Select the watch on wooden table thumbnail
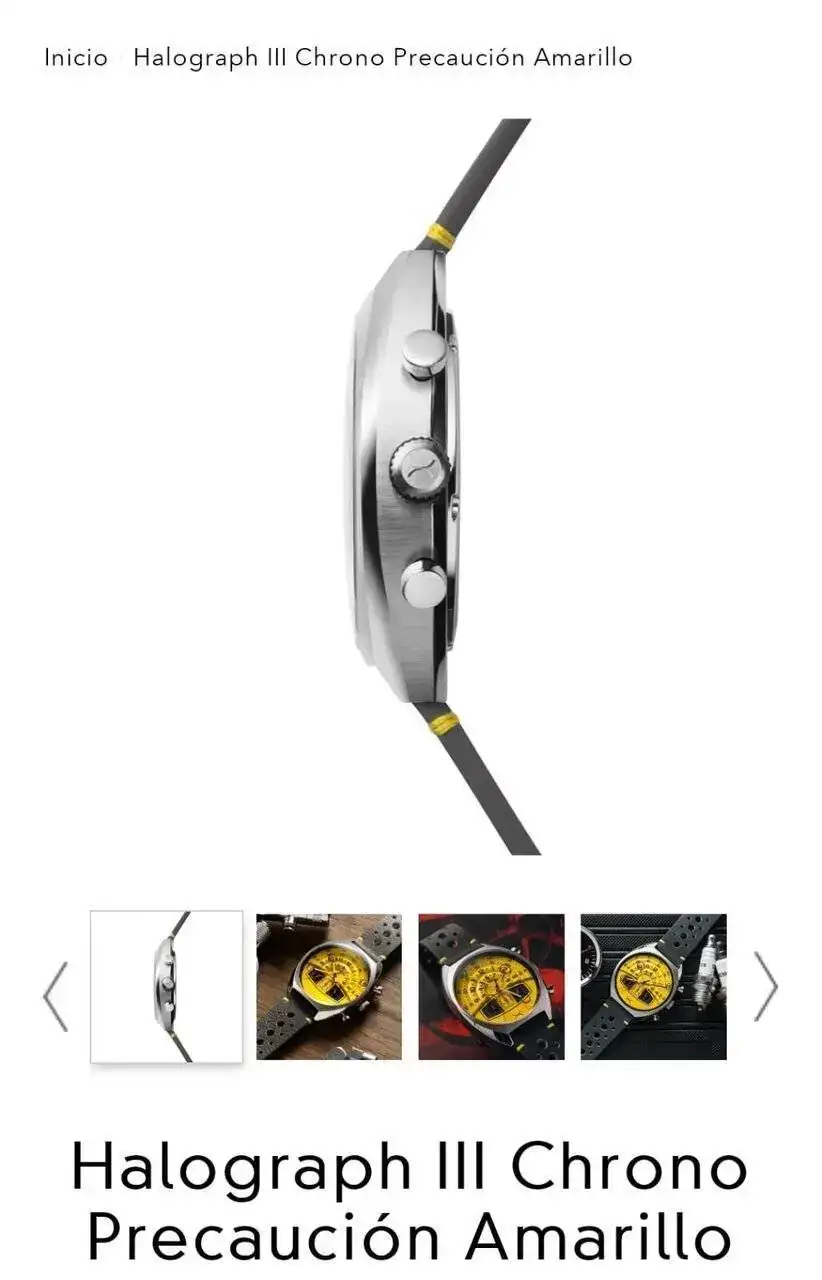The width and height of the screenshot is (822, 1280). pos(329,986)
